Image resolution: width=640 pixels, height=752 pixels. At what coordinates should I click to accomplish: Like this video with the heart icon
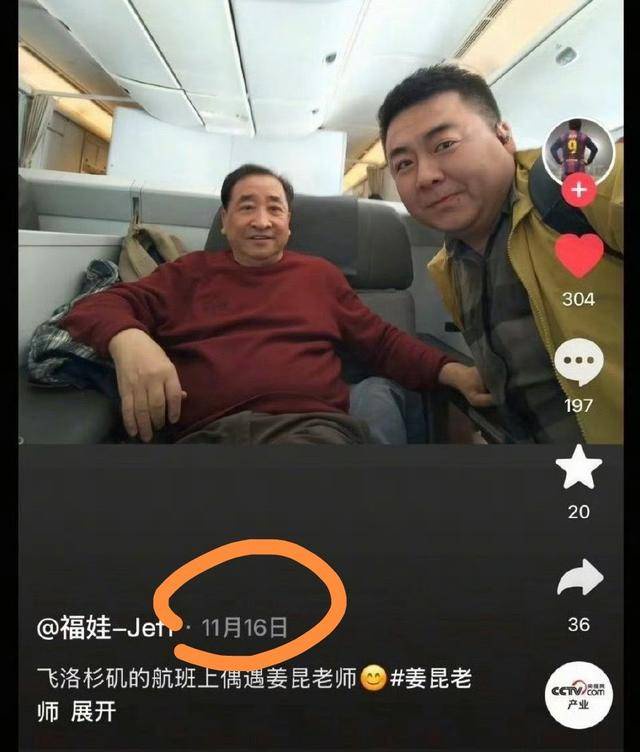(579, 256)
